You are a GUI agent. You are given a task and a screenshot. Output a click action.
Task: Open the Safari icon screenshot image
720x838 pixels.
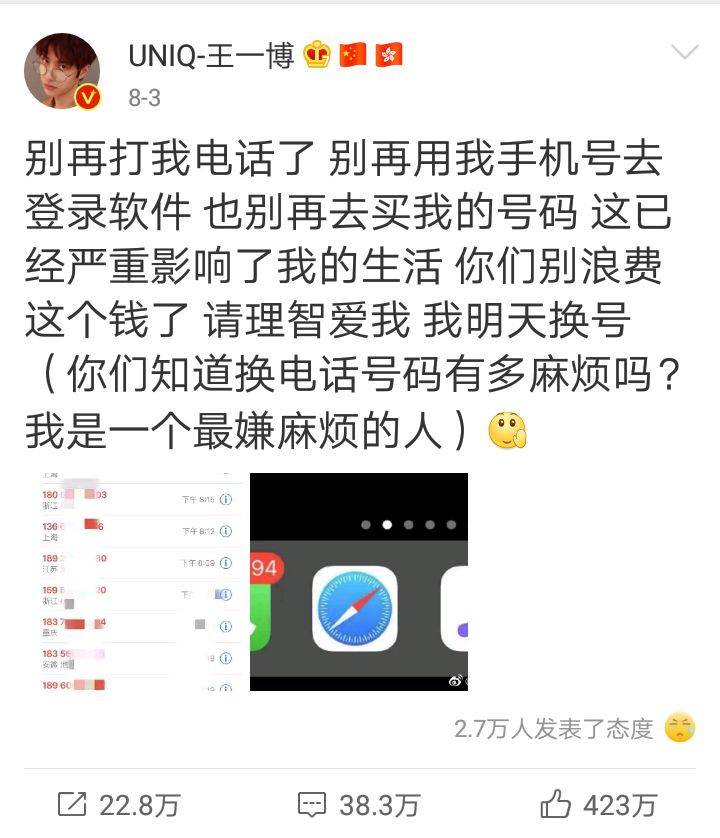[358, 581]
